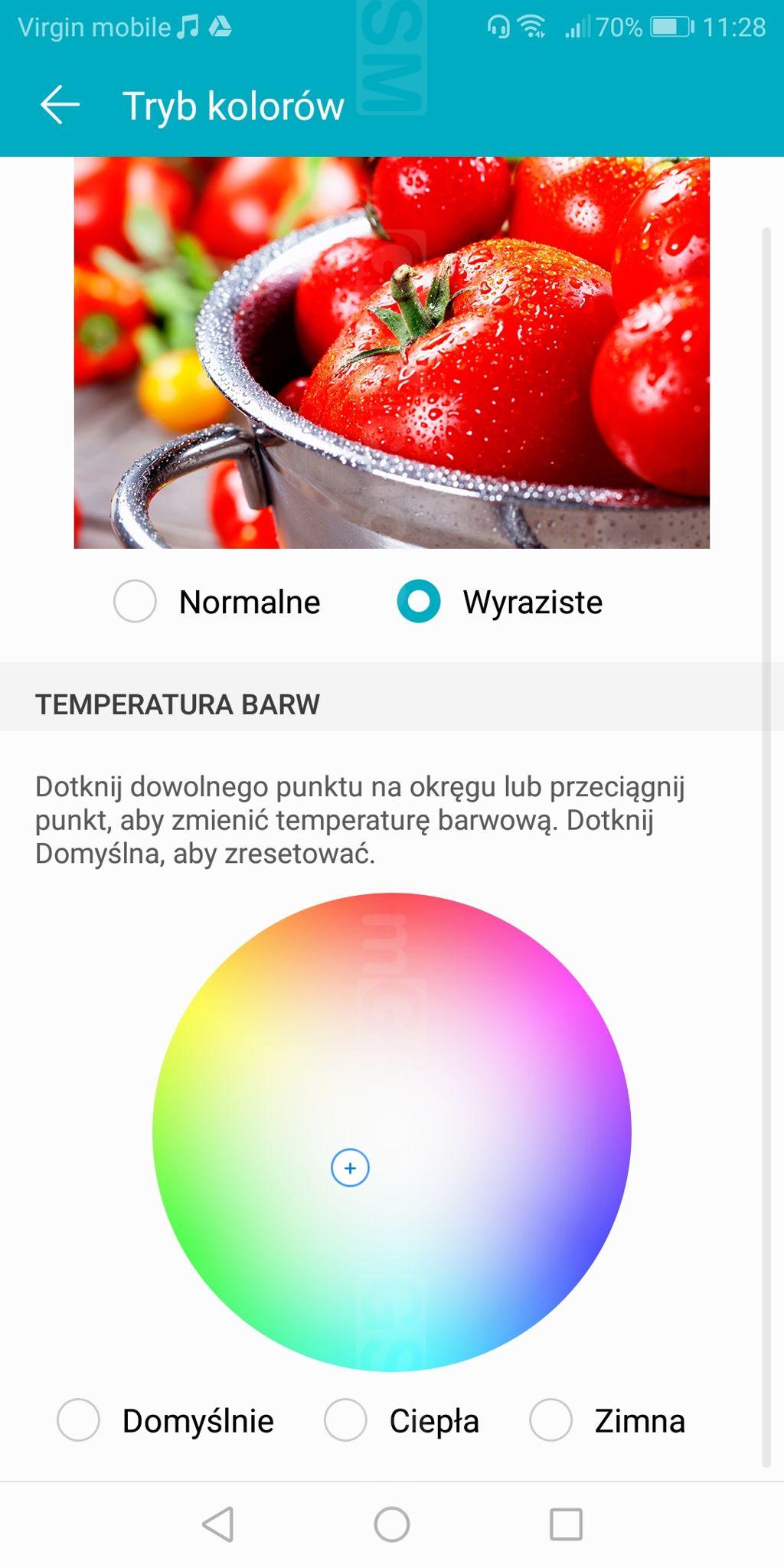Select the Normalne color mode
The width and height of the screenshot is (784, 1568).
(136, 601)
